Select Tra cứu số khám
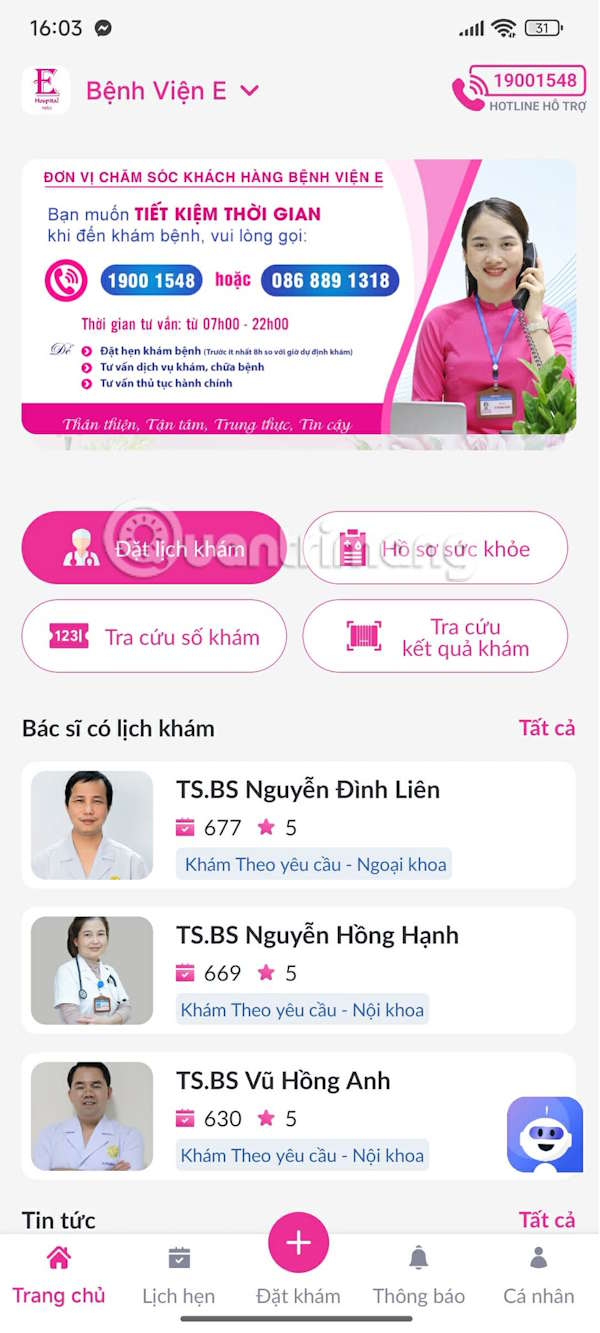Viewport: 600px width, 1333px height. (154, 637)
